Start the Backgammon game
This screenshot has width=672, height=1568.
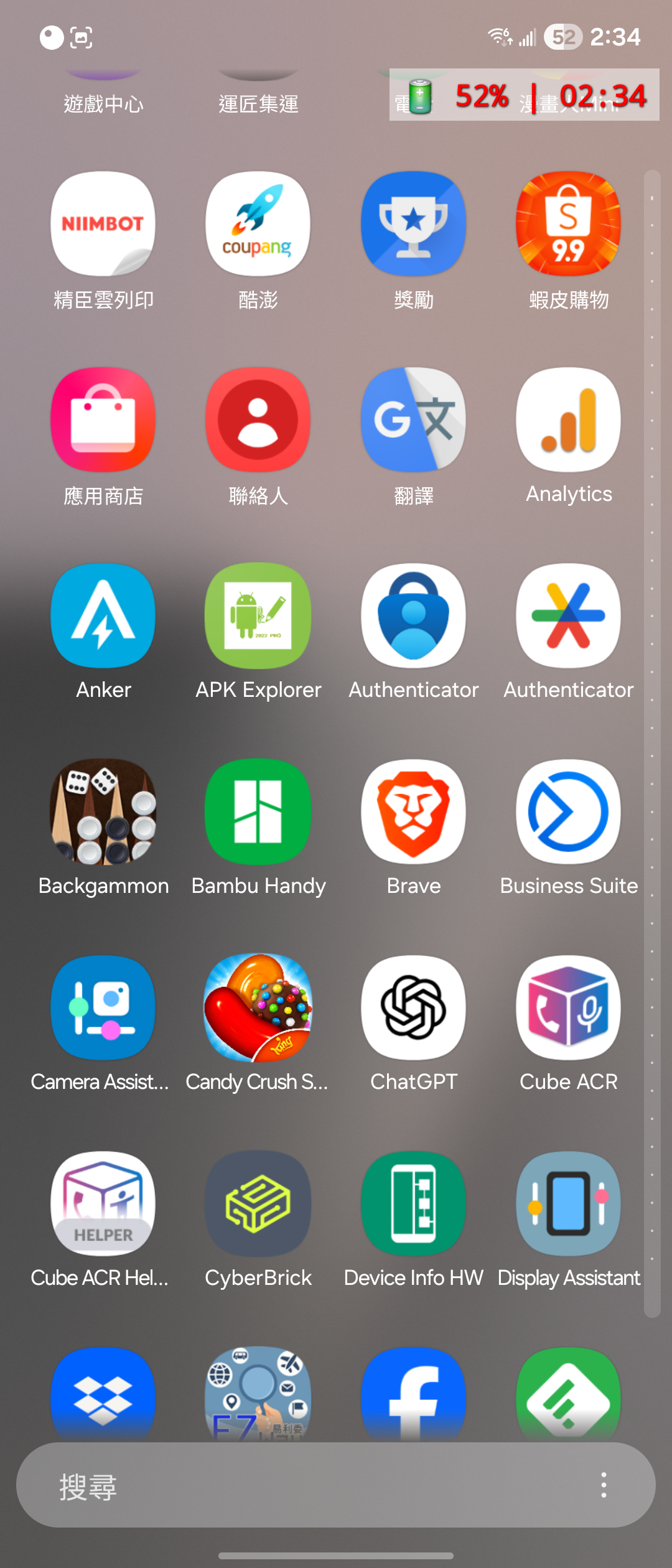click(103, 812)
